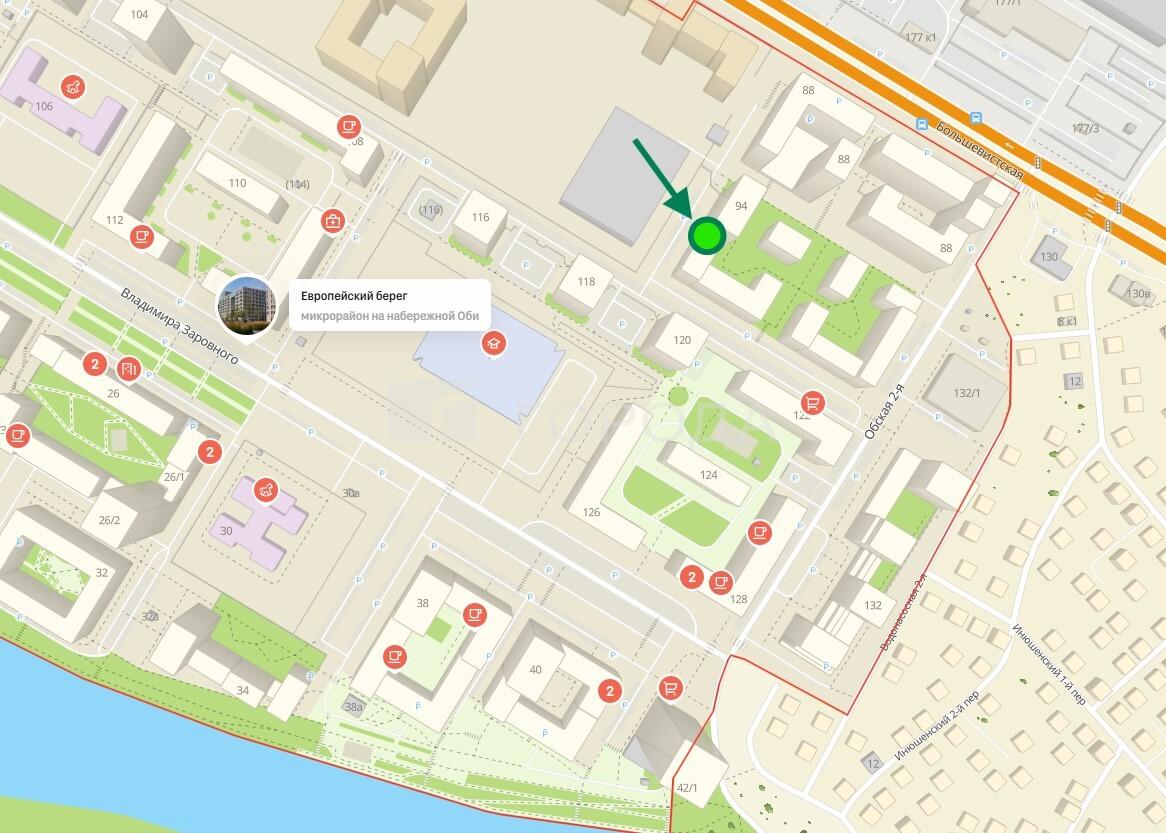Tap the green location marker near building 94

point(706,236)
